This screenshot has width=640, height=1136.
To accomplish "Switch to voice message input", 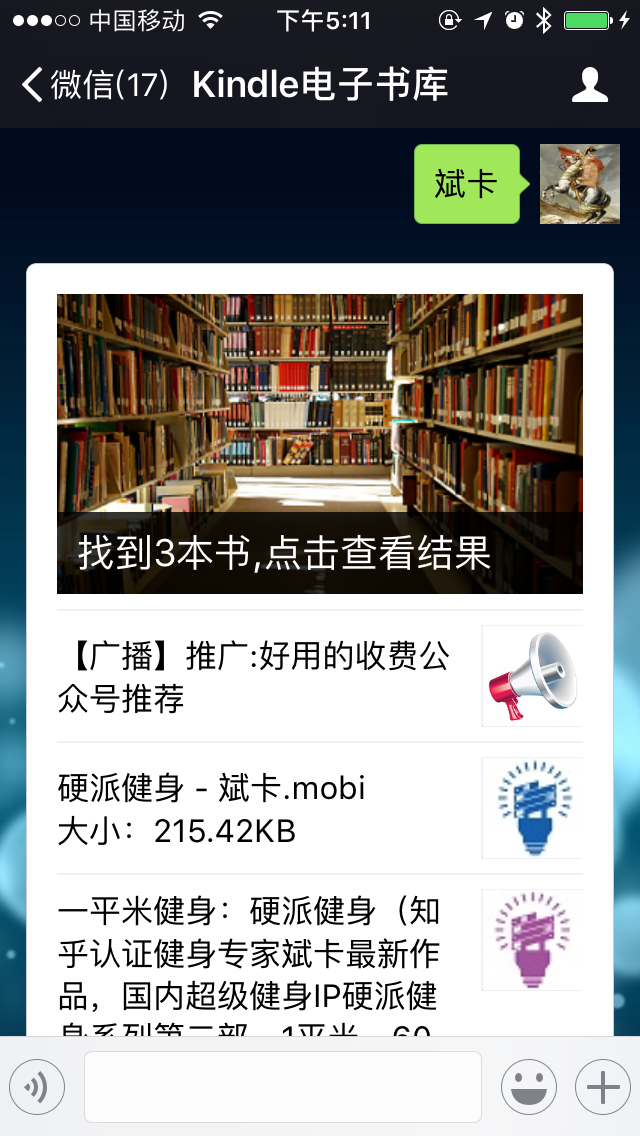I will [37, 1086].
